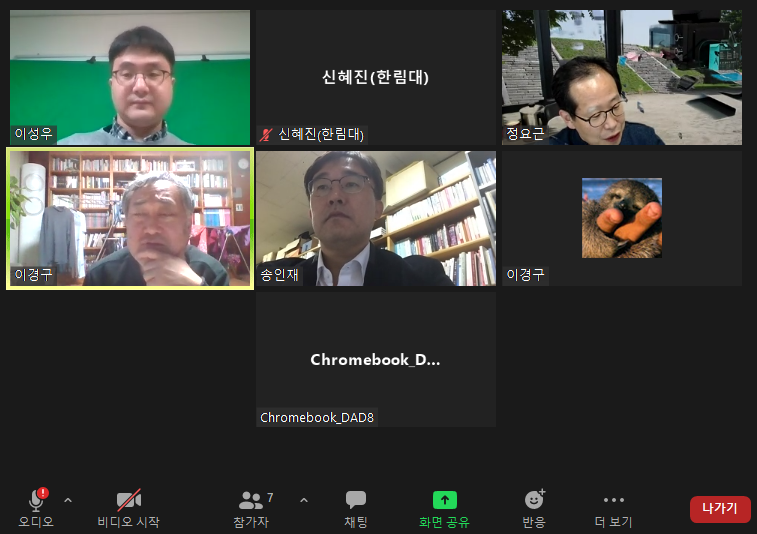Start screen sharing with 화면 공유

444,508
